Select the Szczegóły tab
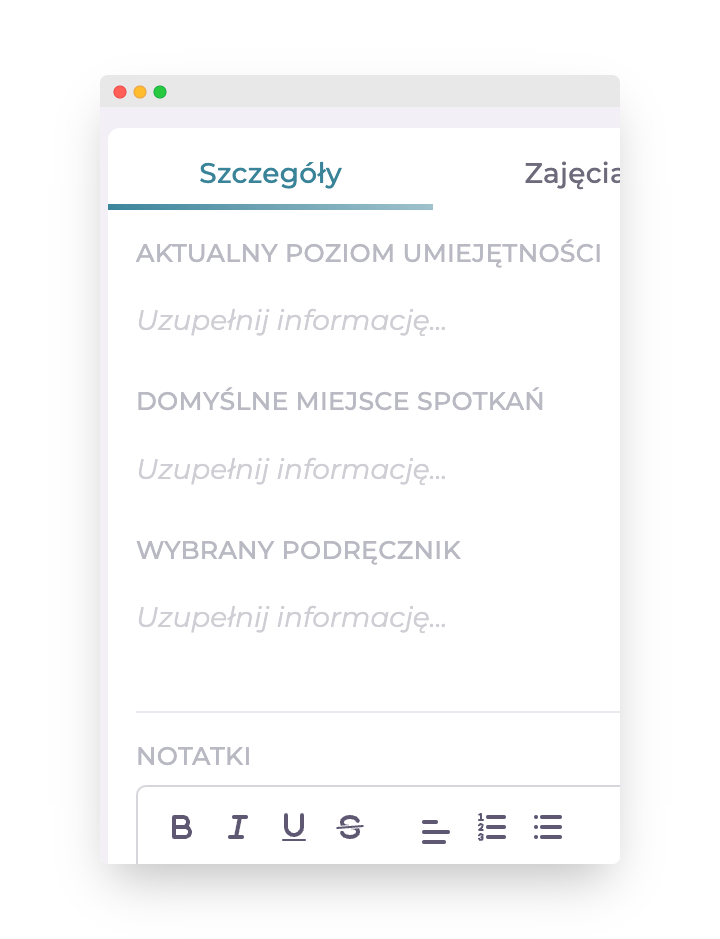 pos(270,174)
